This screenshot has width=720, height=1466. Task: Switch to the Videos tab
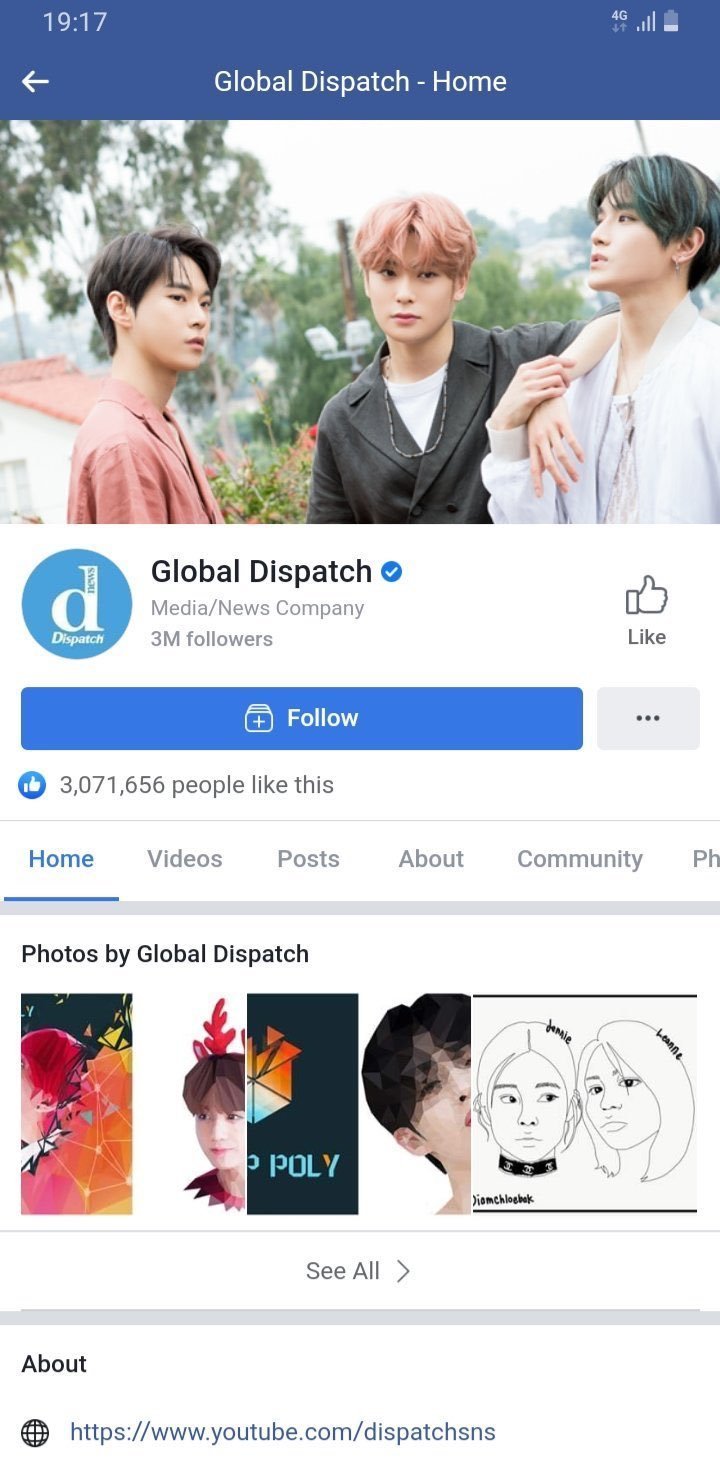click(184, 859)
